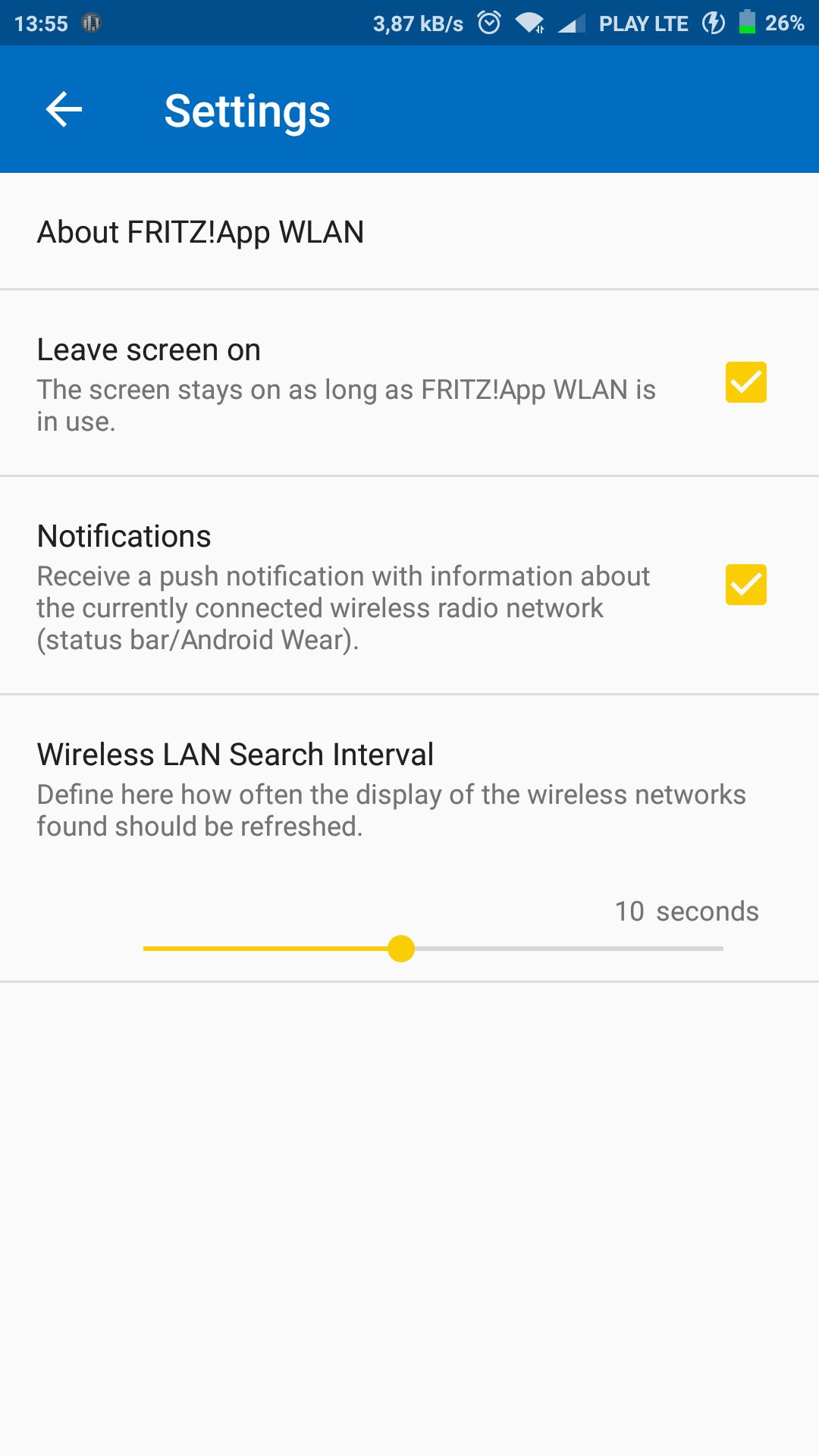Tap the Wireless LAN Search Interval slider
The height and width of the screenshot is (1456, 819).
[x=433, y=948]
